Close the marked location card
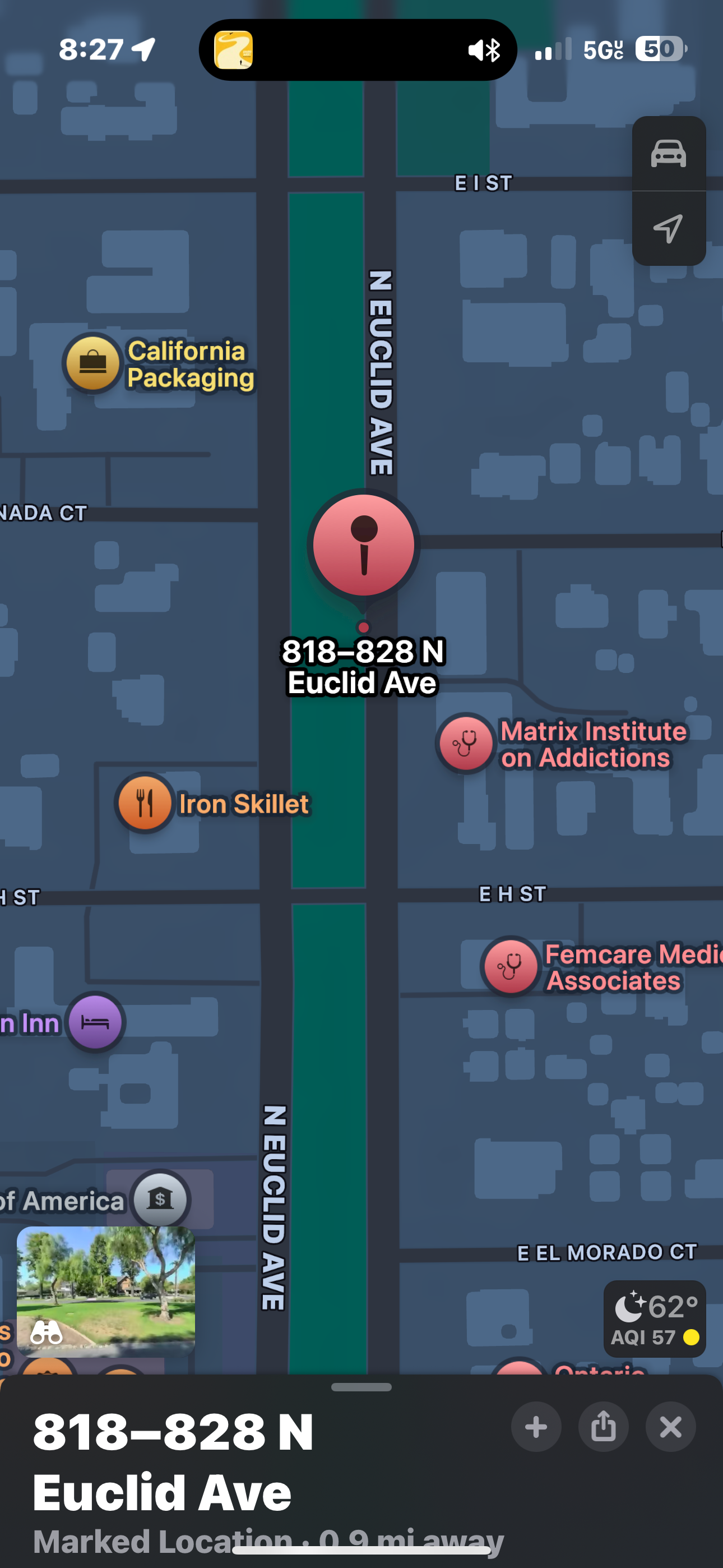The image size is (723, 1568). tap(671, 1427)
